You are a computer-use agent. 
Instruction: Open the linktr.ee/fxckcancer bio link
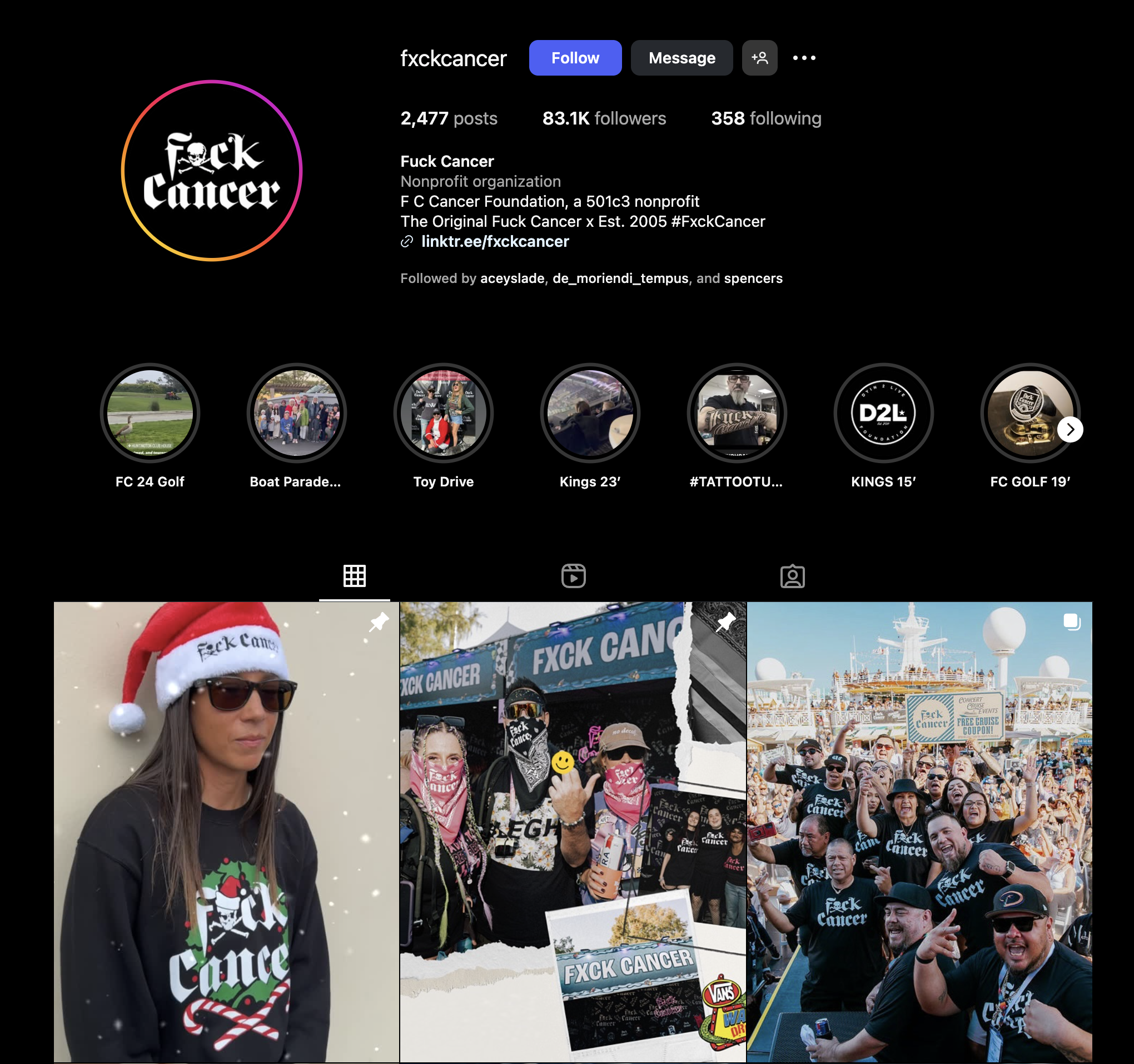(x=495, y=241)
